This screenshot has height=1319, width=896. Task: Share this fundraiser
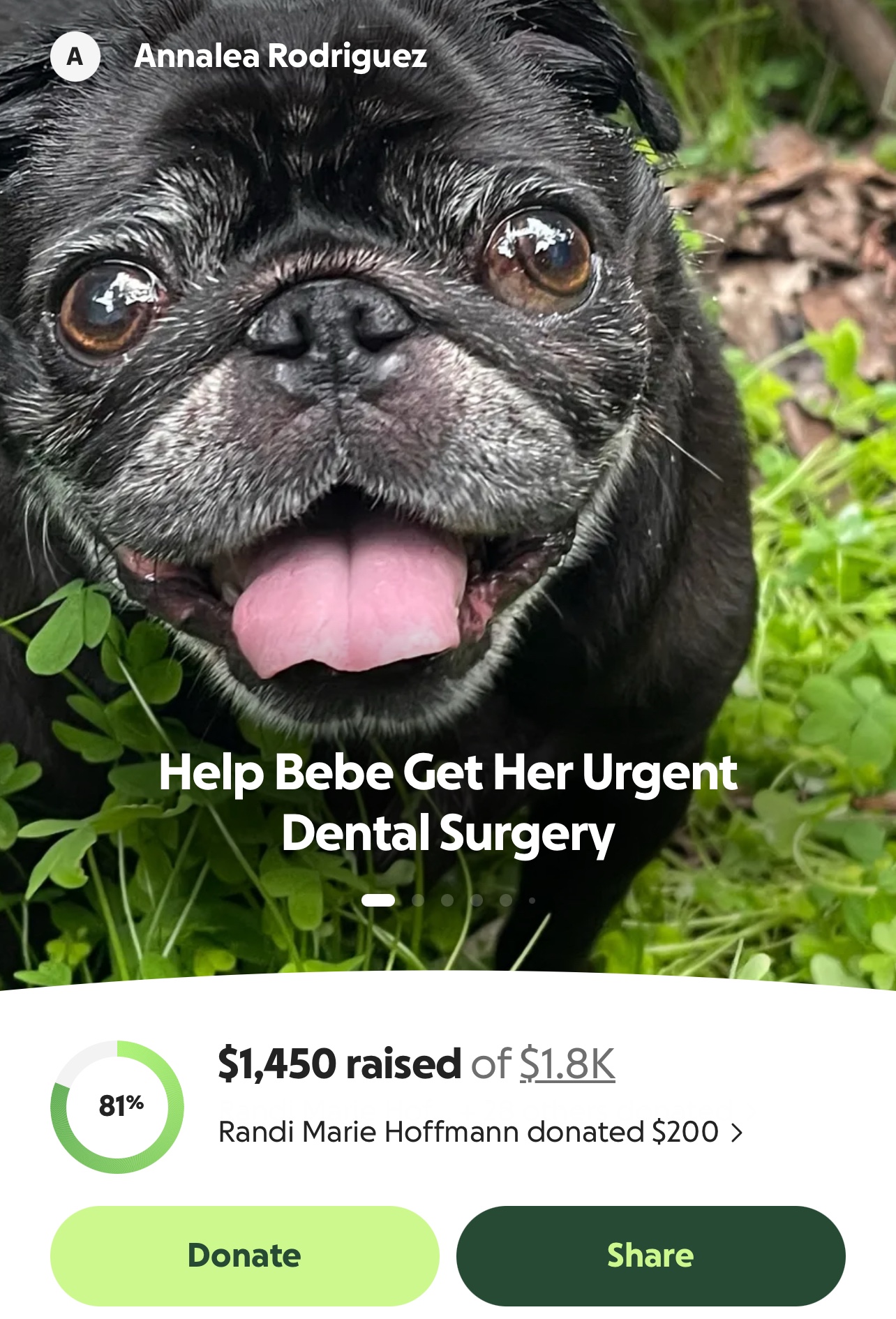650,1255
